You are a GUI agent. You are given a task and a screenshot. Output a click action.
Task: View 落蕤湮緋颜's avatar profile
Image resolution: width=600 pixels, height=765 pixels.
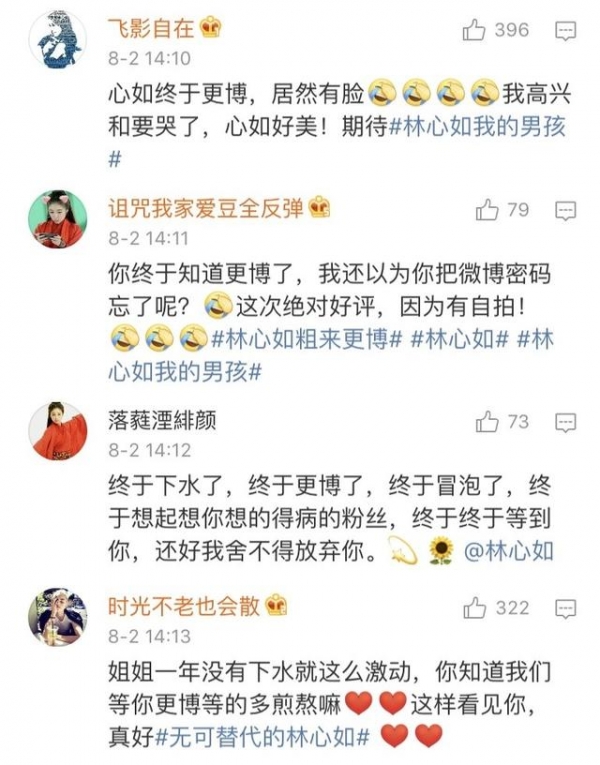tap(58, 431)
